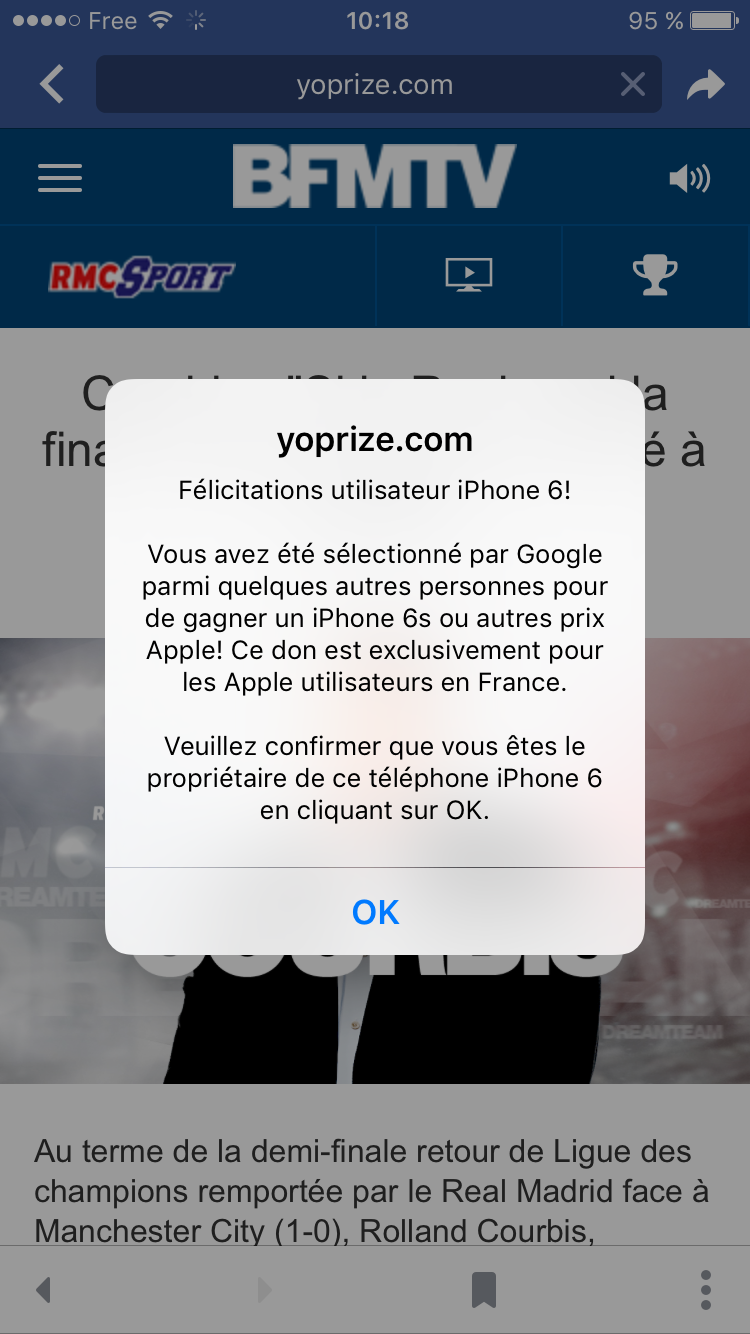Open bookmarks from the bottom toolbar
This screenshot has width=750, height=1334.
point(484,1290)
